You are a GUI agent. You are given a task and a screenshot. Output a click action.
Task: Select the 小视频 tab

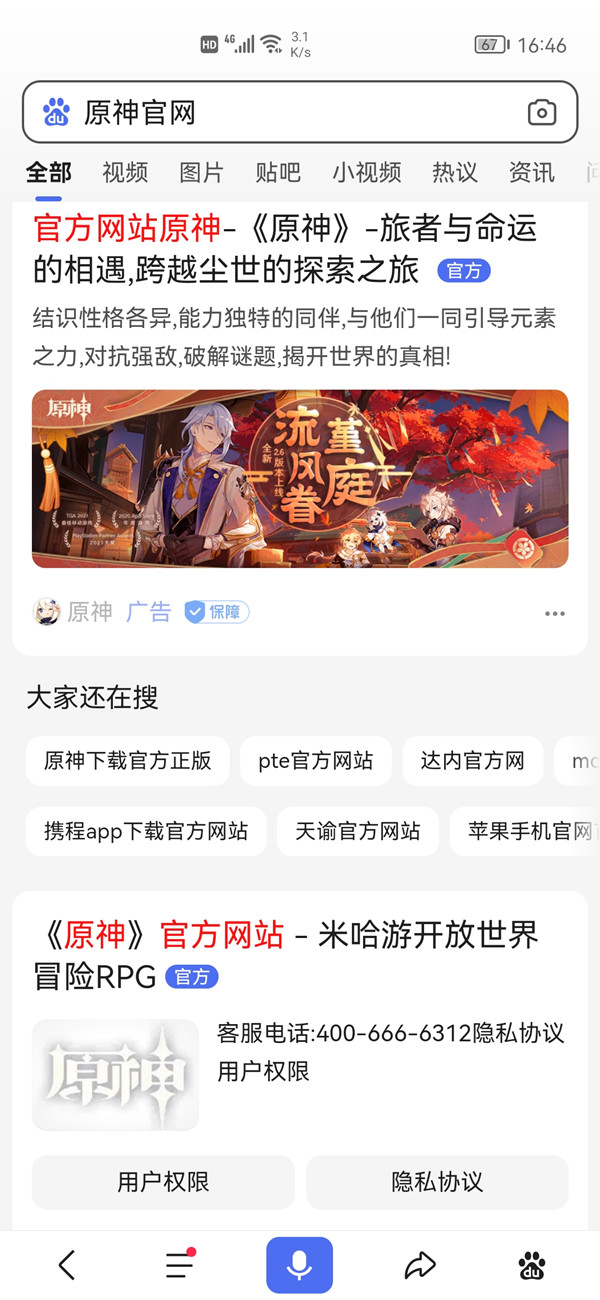tap(366, 172)
